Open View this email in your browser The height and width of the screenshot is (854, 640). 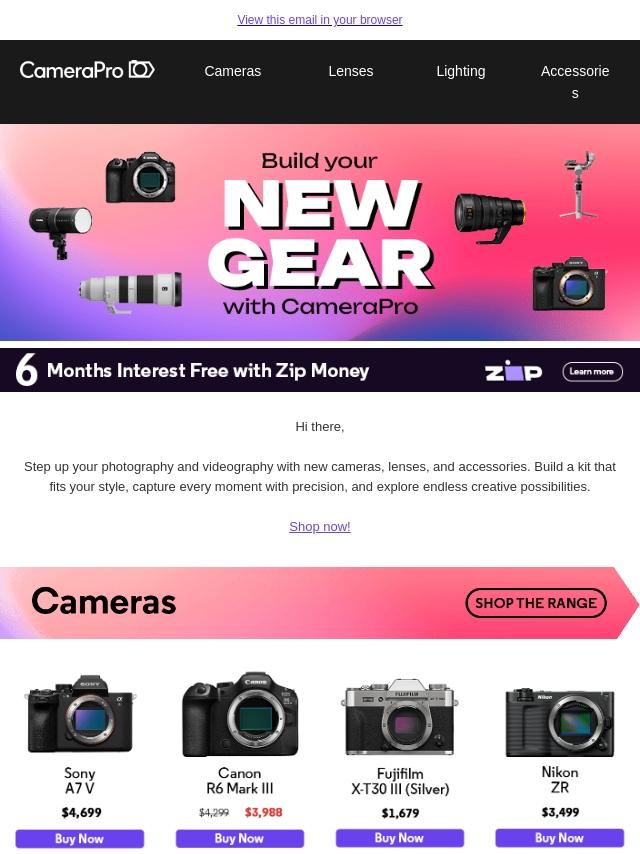[x=320, y=20]
